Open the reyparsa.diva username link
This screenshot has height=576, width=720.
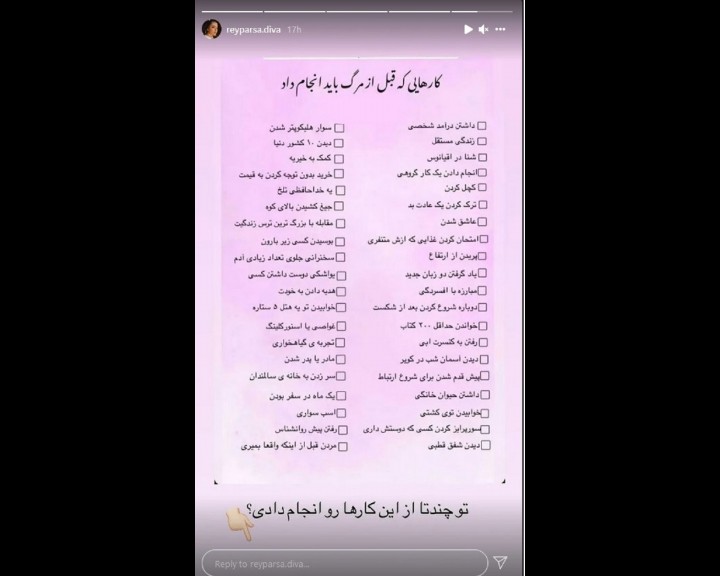255,30
